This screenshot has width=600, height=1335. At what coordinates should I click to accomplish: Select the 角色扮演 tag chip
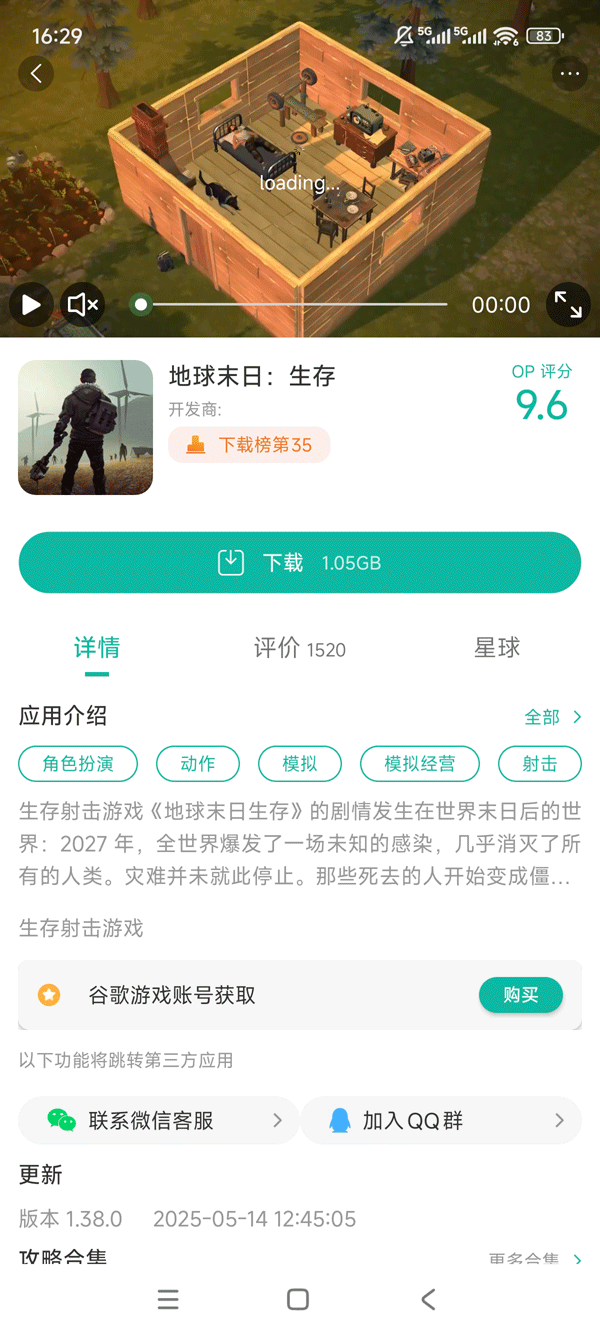[x=78, y=764]
